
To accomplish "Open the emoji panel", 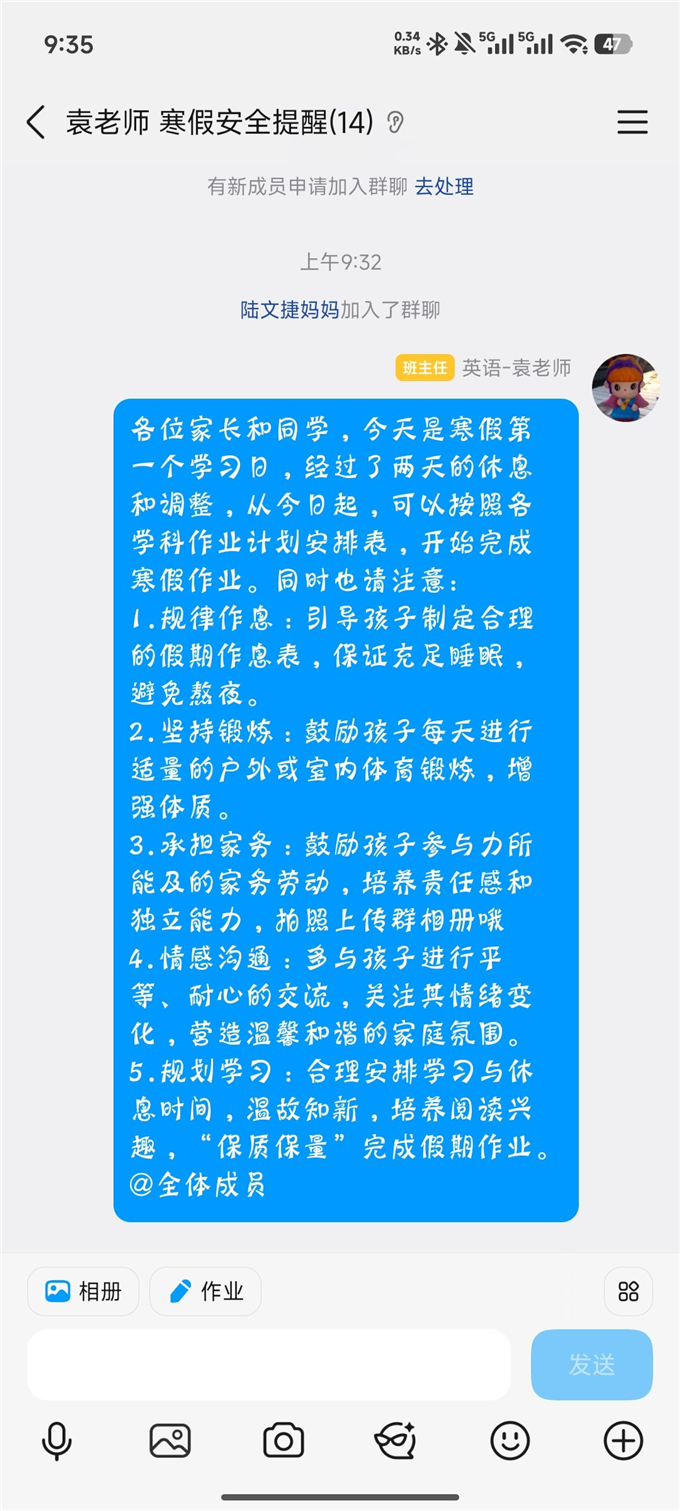I will point(510,1441).
